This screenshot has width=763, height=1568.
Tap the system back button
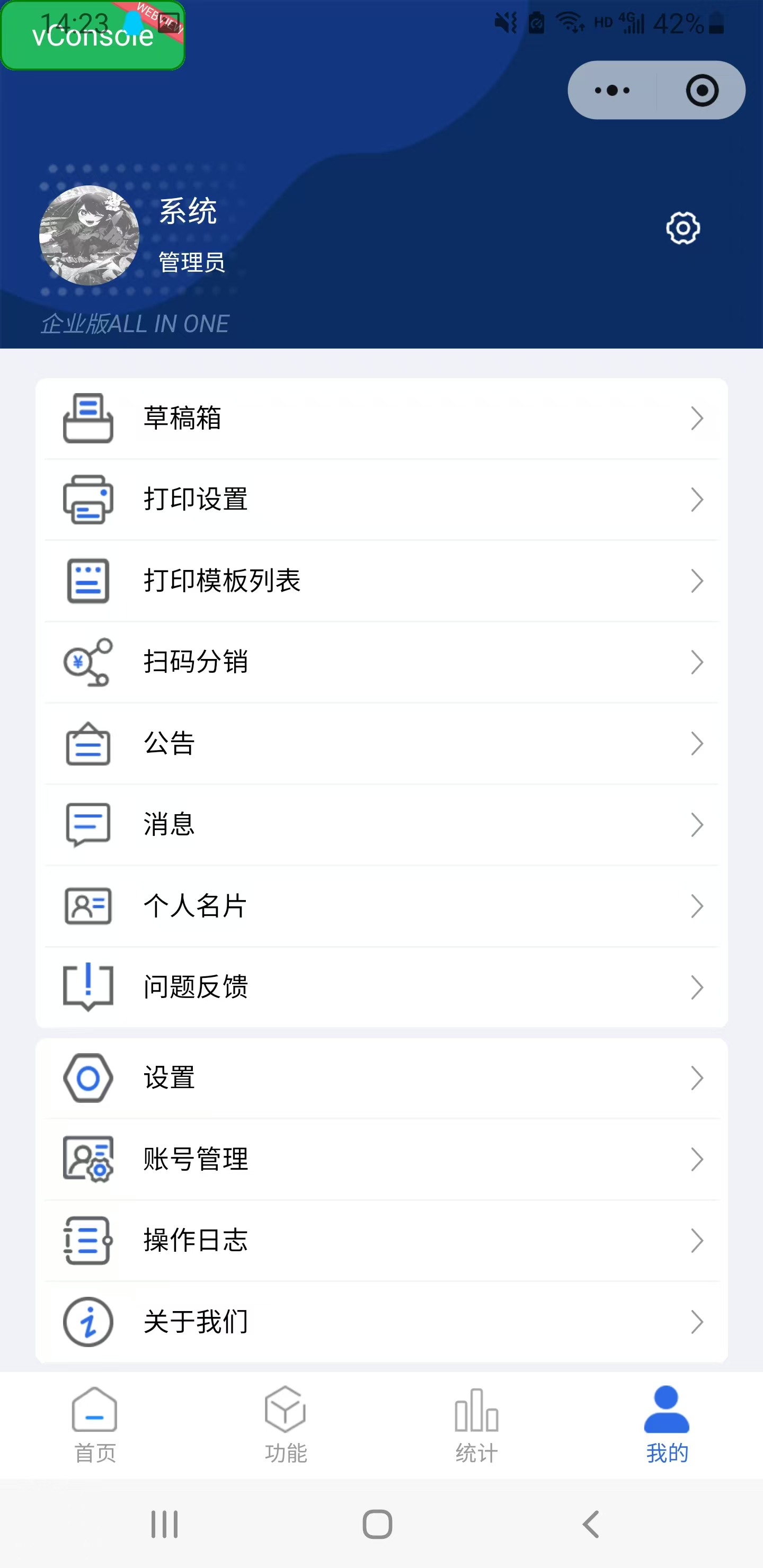[591, 1524]
